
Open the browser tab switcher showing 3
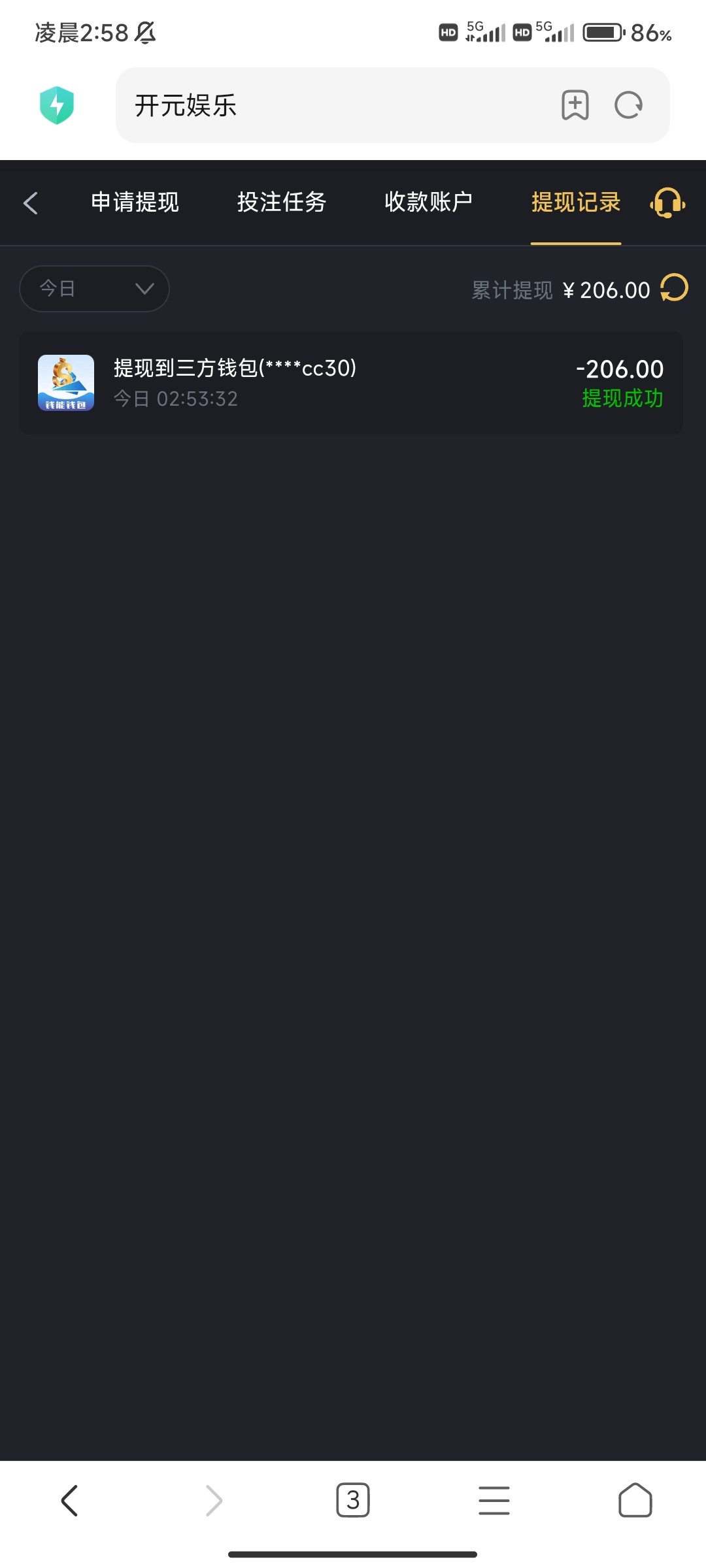(353, 1500)
